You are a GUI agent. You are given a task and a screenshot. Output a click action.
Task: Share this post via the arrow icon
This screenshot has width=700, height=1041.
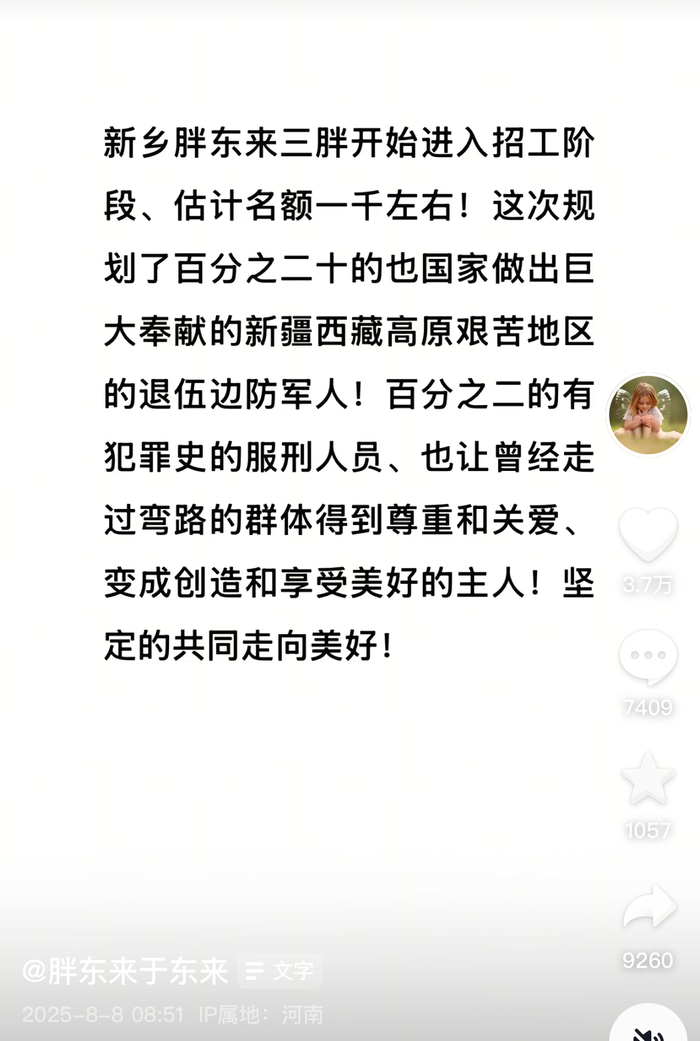click(649, 908)
